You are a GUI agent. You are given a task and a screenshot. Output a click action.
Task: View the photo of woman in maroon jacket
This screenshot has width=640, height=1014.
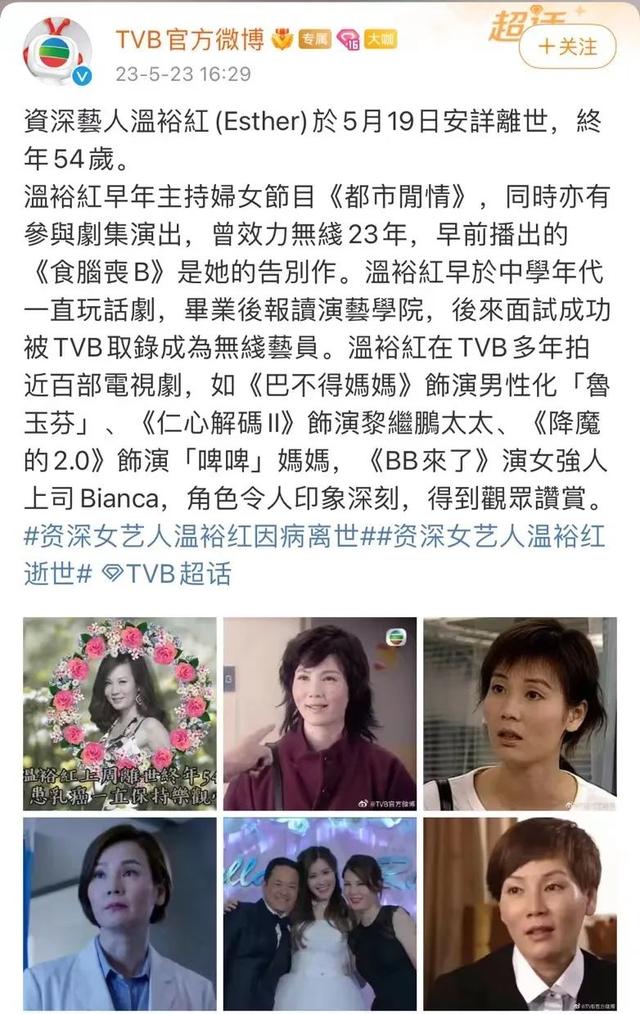tap(320, 713)
